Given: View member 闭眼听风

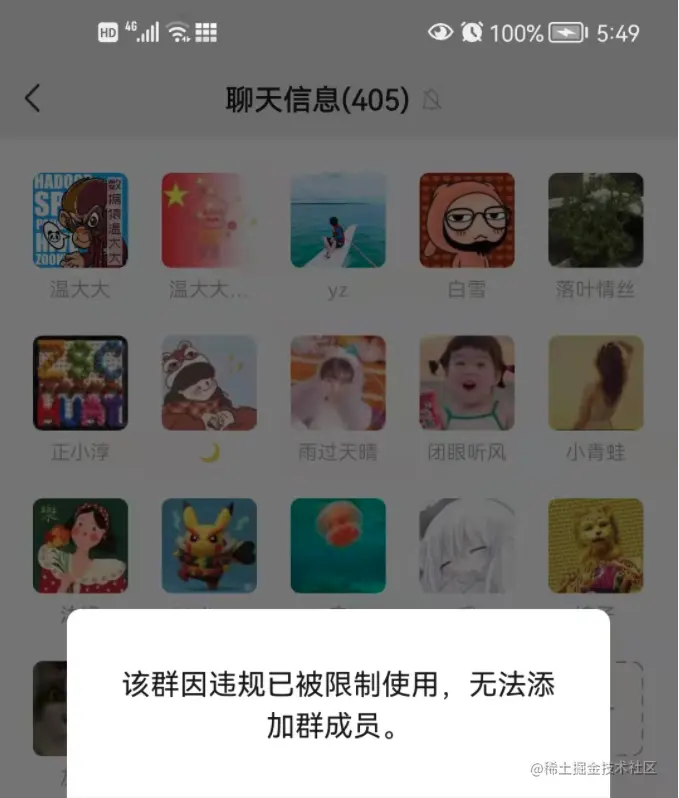Looking at the screenshot, I should (467, 383).
